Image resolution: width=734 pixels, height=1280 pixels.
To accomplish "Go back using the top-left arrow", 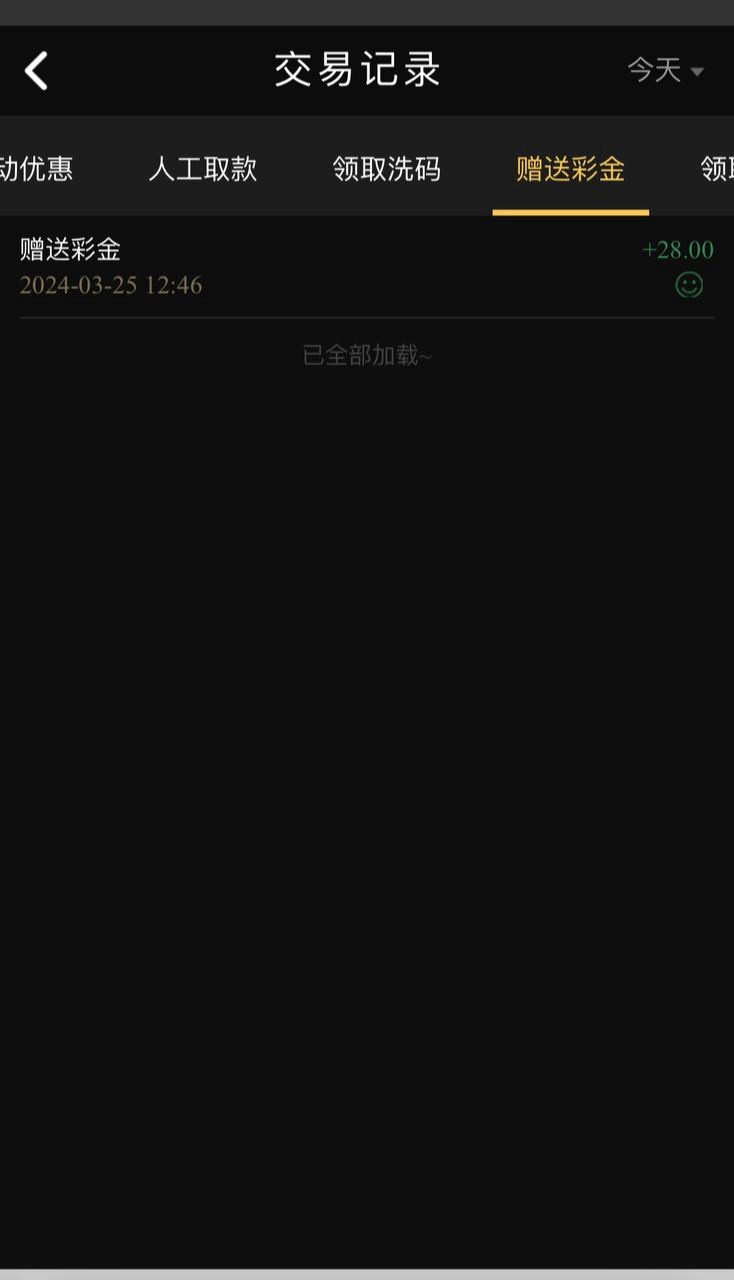I will click(x=36, y=71).
